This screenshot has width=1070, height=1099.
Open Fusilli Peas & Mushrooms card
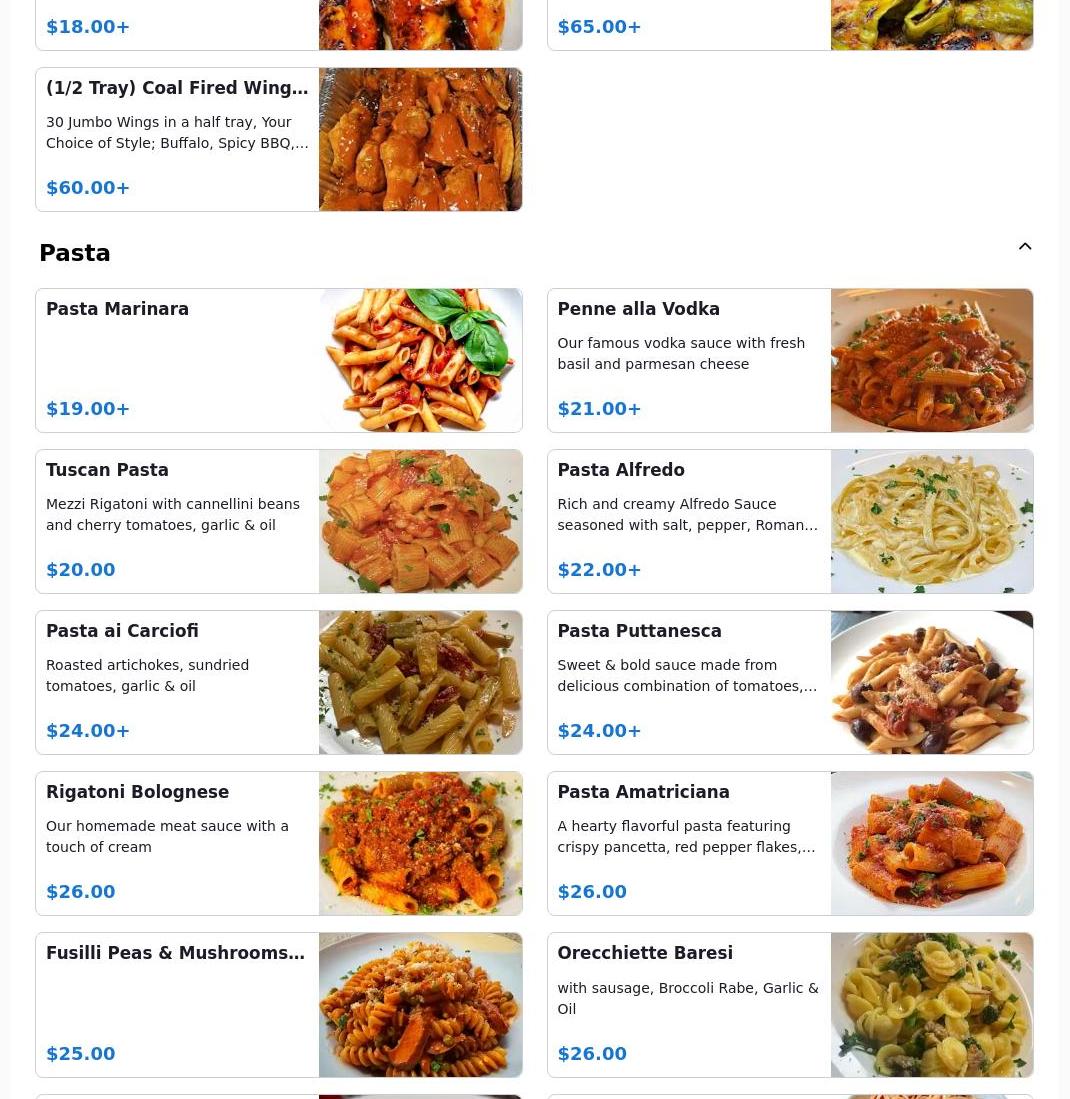(278, 1005)
